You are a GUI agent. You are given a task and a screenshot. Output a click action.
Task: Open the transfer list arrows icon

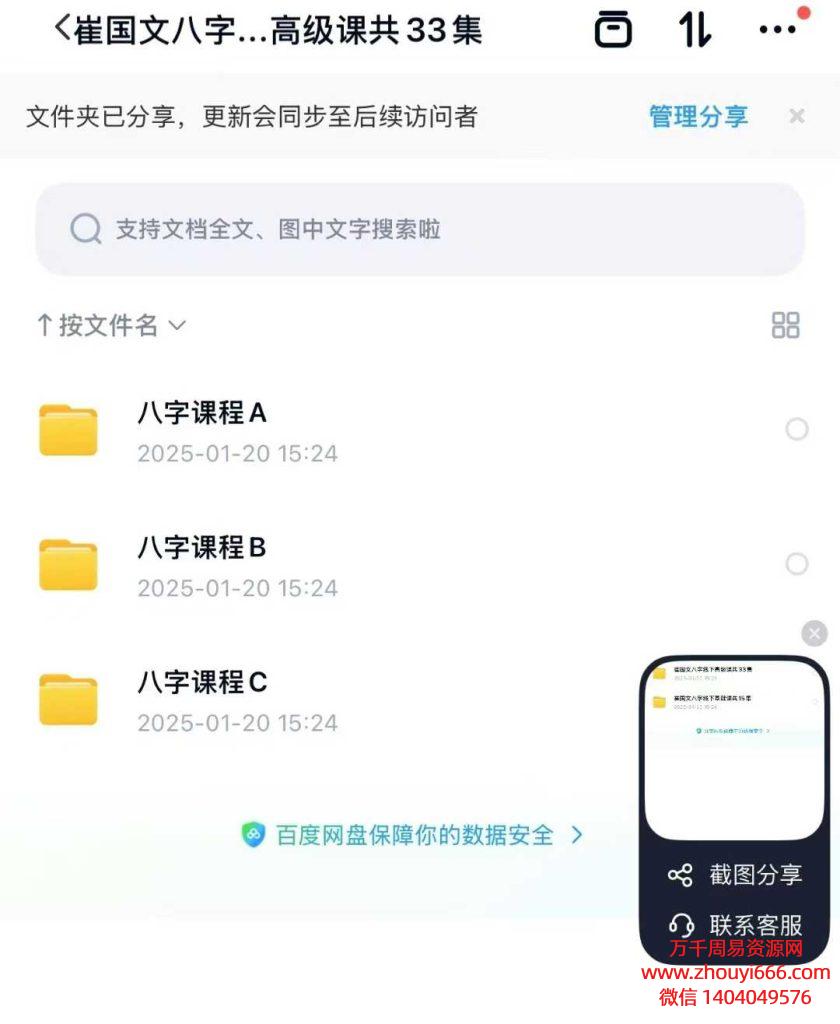click(694, 29)
